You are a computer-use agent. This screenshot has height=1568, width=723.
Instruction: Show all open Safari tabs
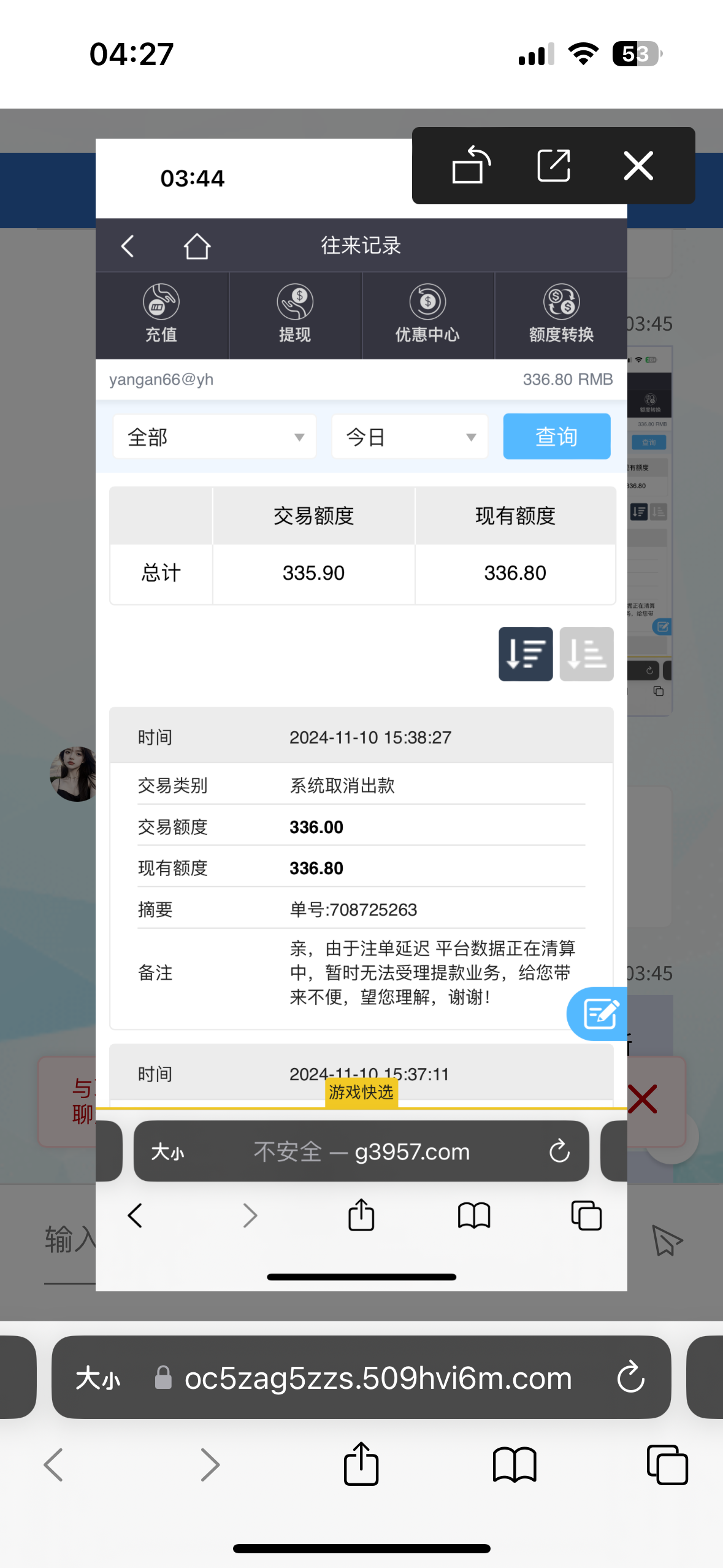[667, 1465]
